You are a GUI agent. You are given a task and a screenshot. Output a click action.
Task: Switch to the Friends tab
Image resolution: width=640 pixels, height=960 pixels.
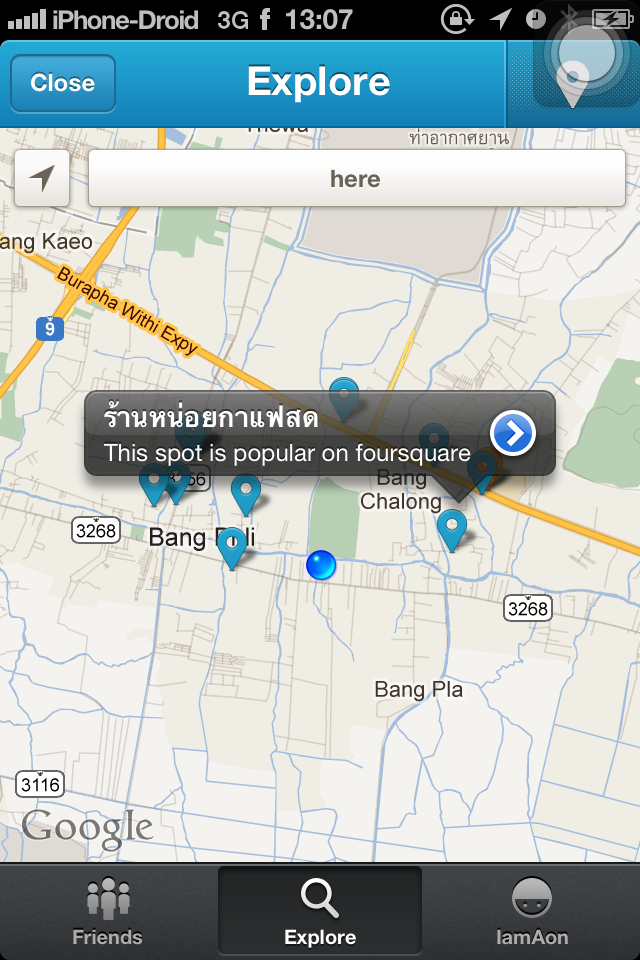click(x=107, y=911)
